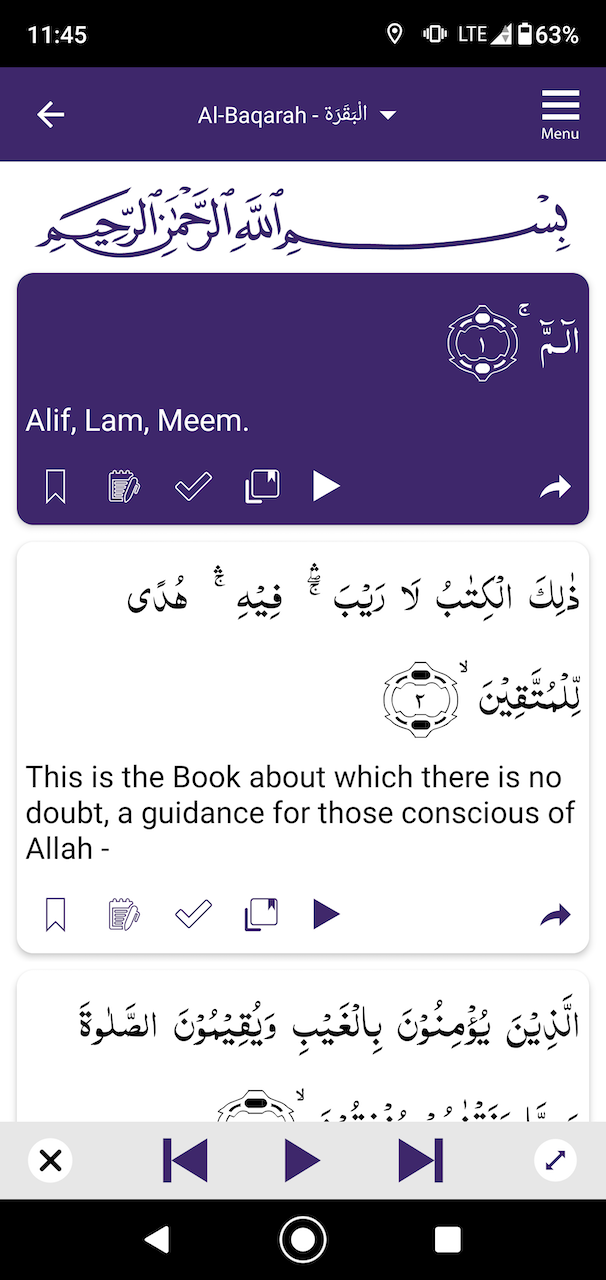Start playback from bottom player bar

point(301,1161)
